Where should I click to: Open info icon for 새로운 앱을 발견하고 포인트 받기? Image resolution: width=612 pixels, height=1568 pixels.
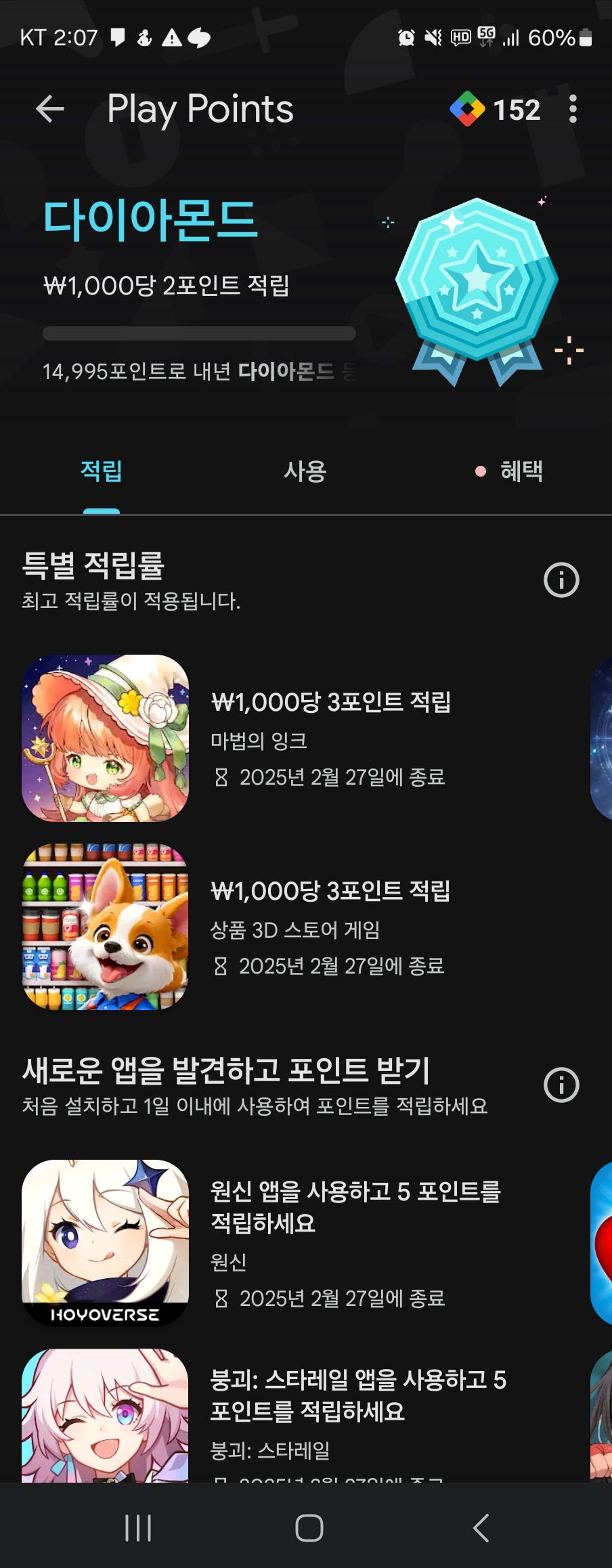[561, 1085]
